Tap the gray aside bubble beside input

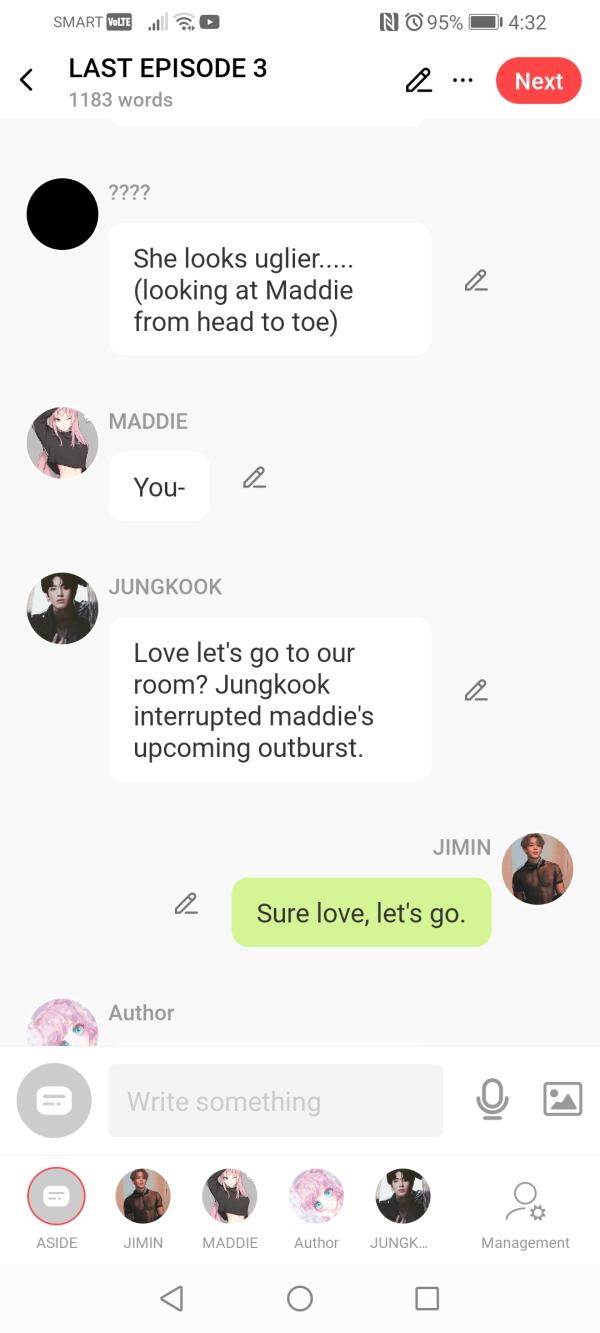[x=54, y=1101]
